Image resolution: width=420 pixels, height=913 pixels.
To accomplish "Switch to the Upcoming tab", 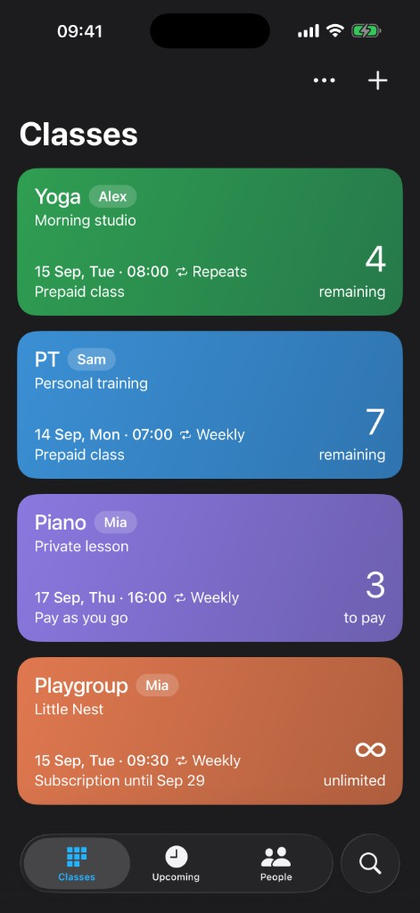I will pyautogui.click(x=176, y=864).
